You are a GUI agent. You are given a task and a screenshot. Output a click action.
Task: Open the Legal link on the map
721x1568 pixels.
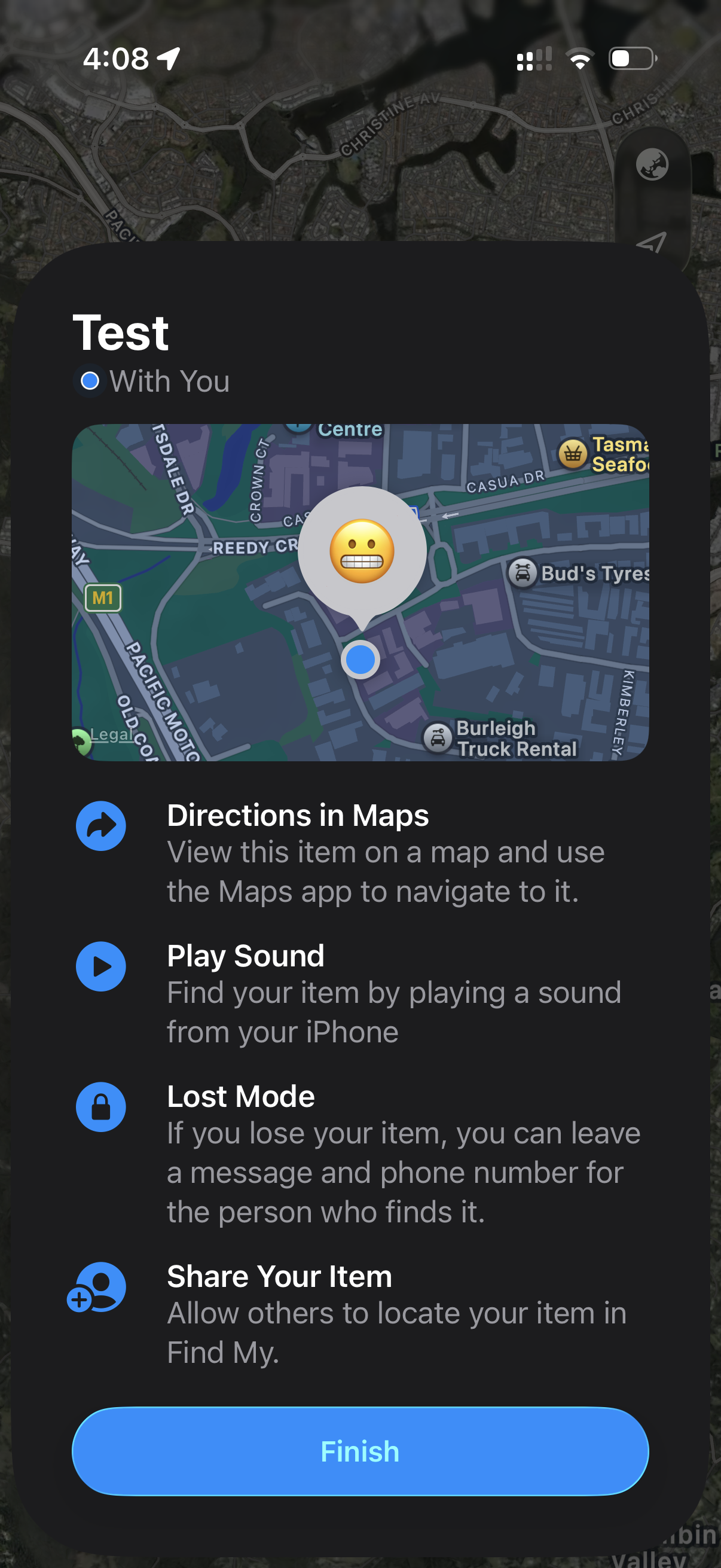tap(111, 735)
